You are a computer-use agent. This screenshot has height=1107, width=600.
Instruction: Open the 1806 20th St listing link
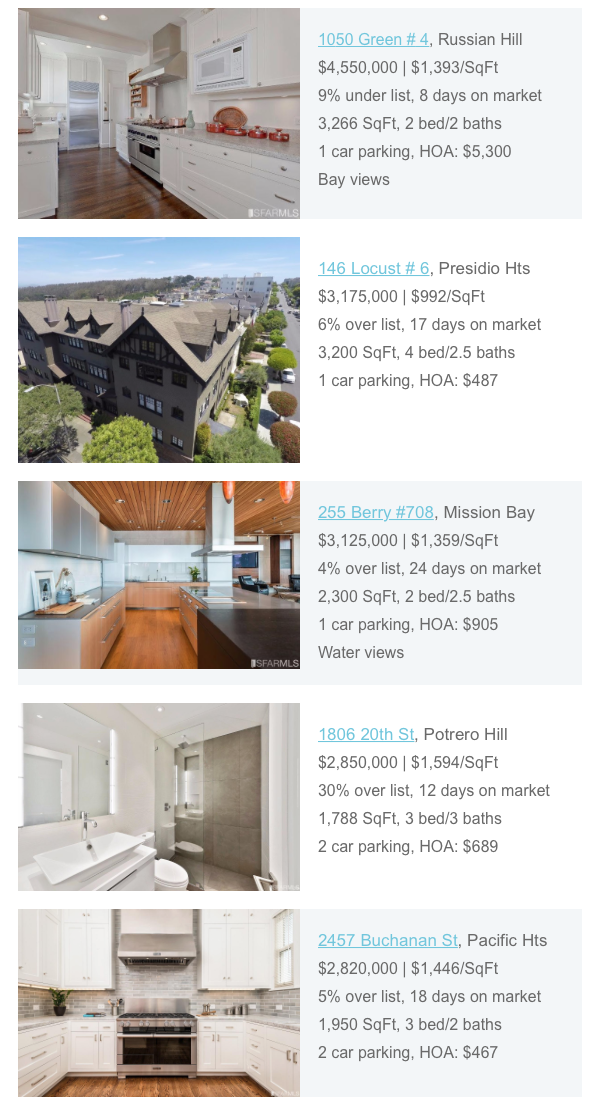pyautogui.click(x=366, y=734)
